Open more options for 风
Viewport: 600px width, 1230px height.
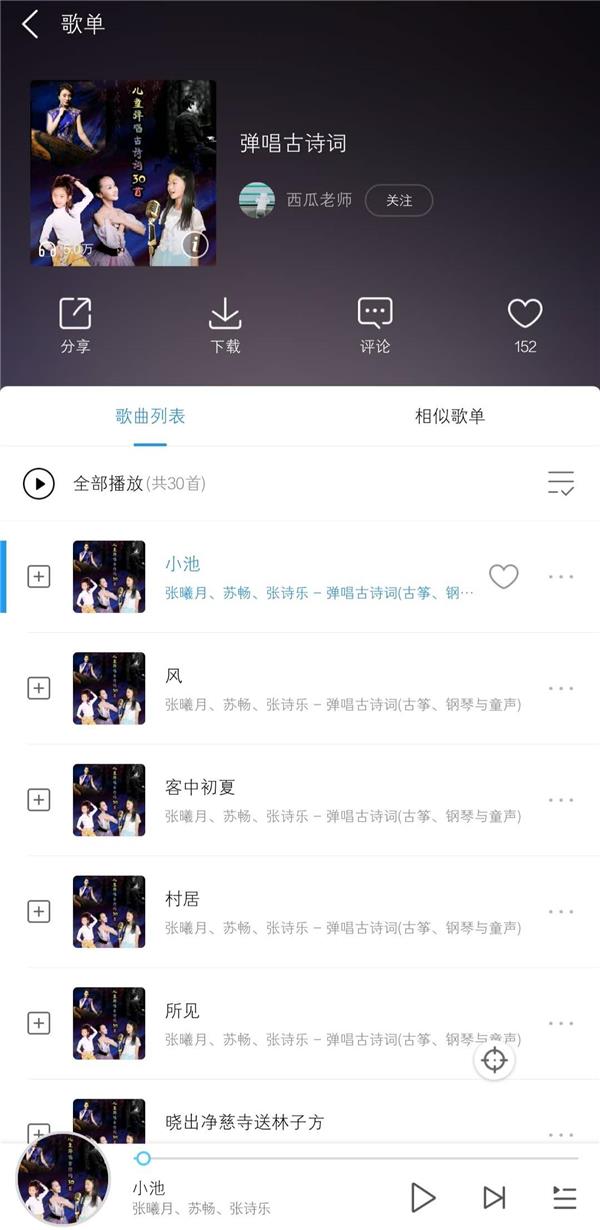pos(561,688)
